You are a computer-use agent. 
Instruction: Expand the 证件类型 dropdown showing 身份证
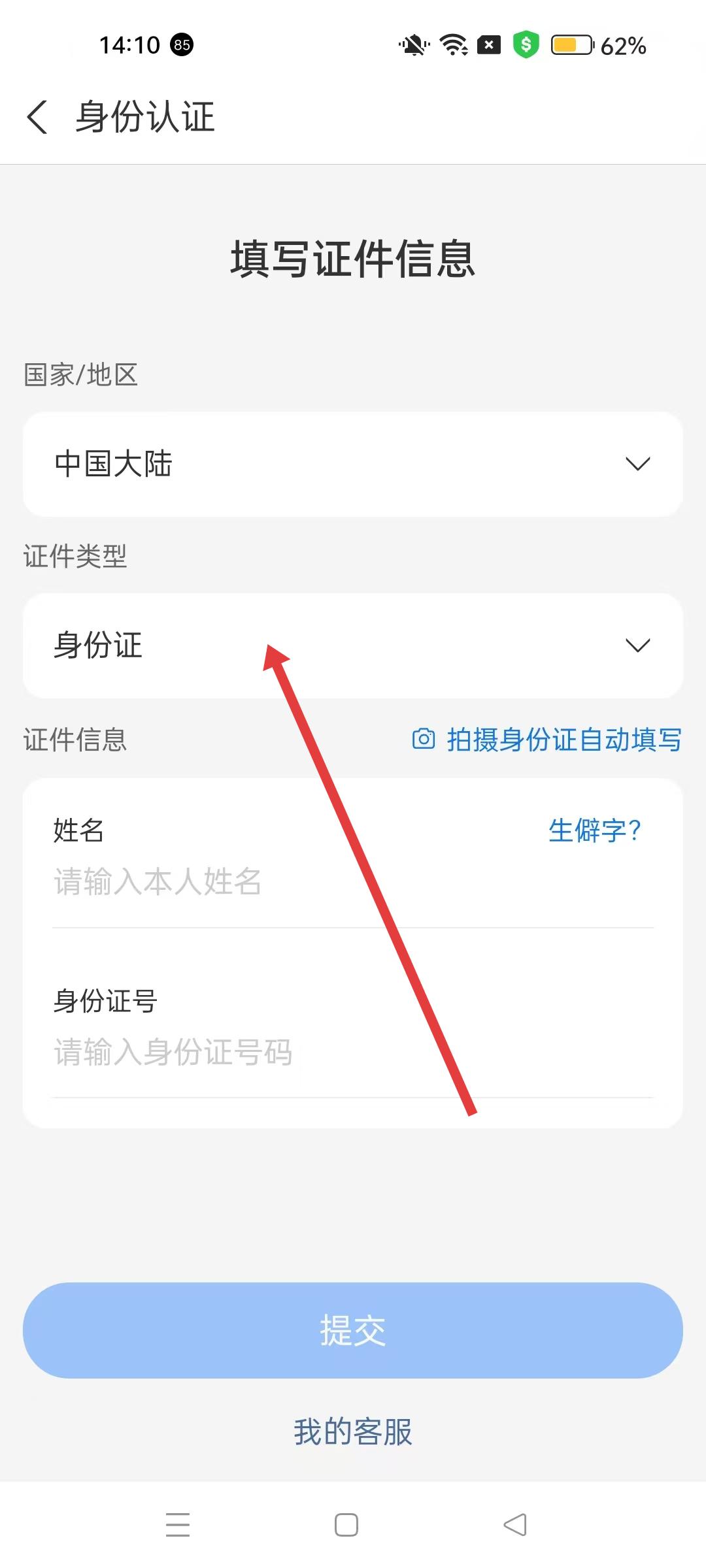coord(353,645)
